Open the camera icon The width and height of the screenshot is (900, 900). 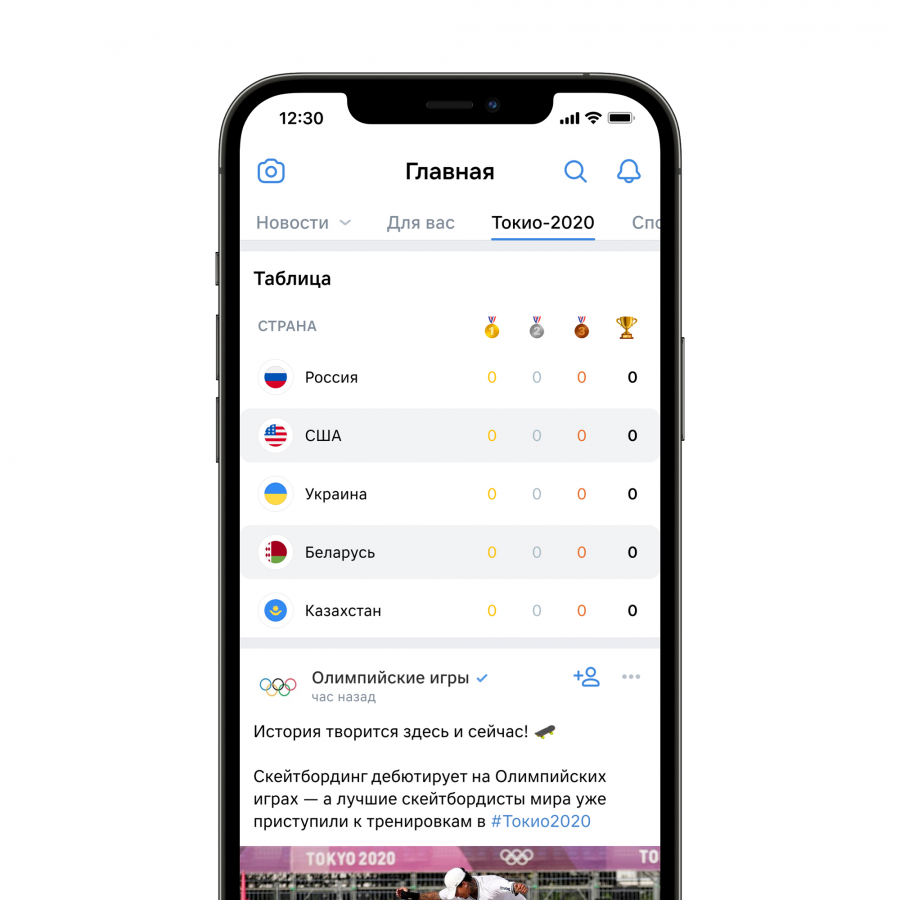[x=271, y=171]
